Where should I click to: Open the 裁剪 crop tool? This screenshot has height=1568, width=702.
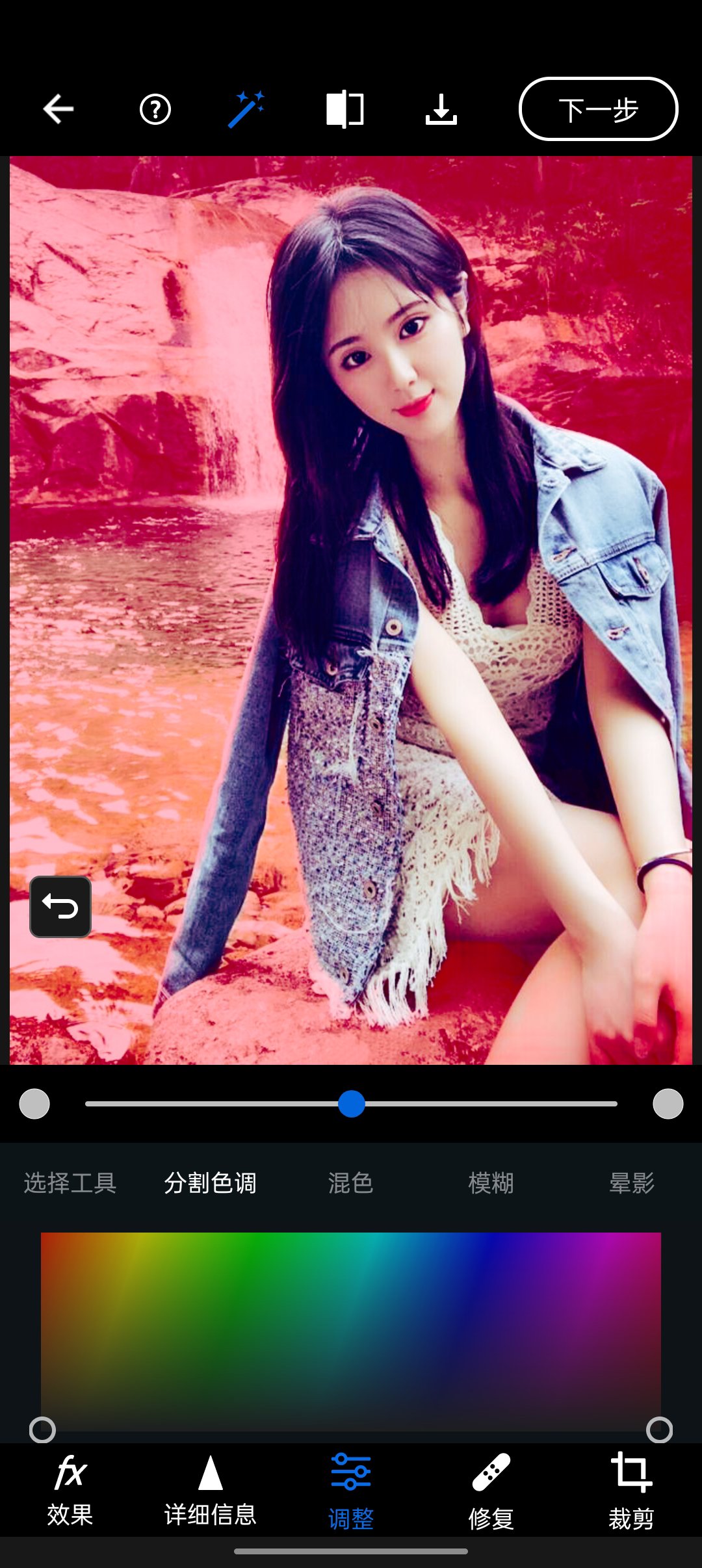(x=631, y=1490)
